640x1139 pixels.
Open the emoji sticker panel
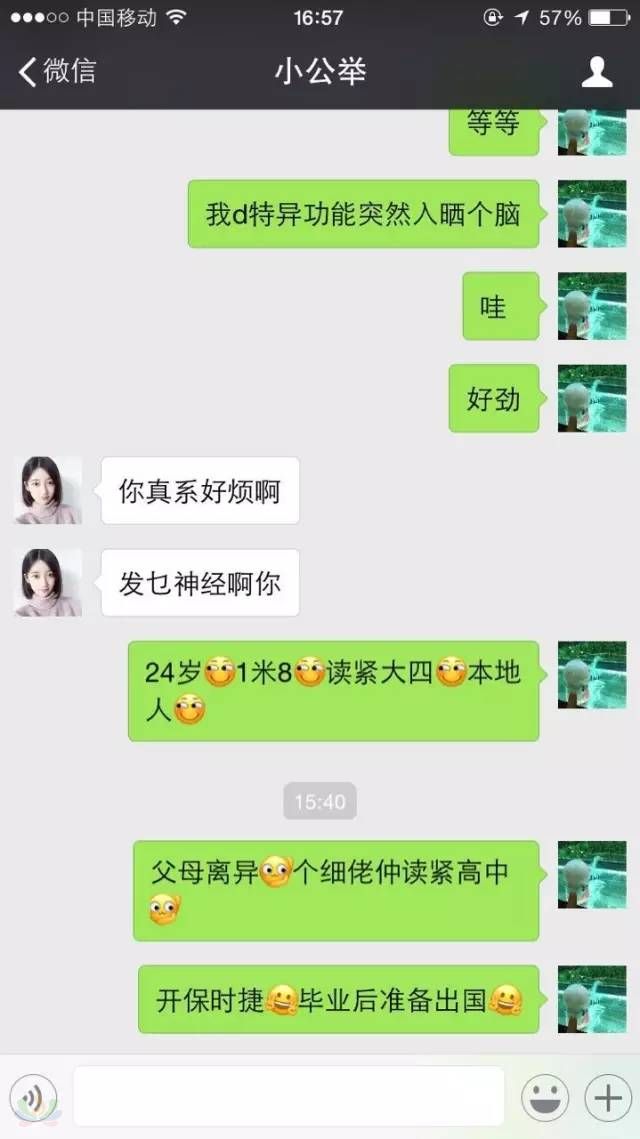pyautogui.click(x=545, y=1098)
